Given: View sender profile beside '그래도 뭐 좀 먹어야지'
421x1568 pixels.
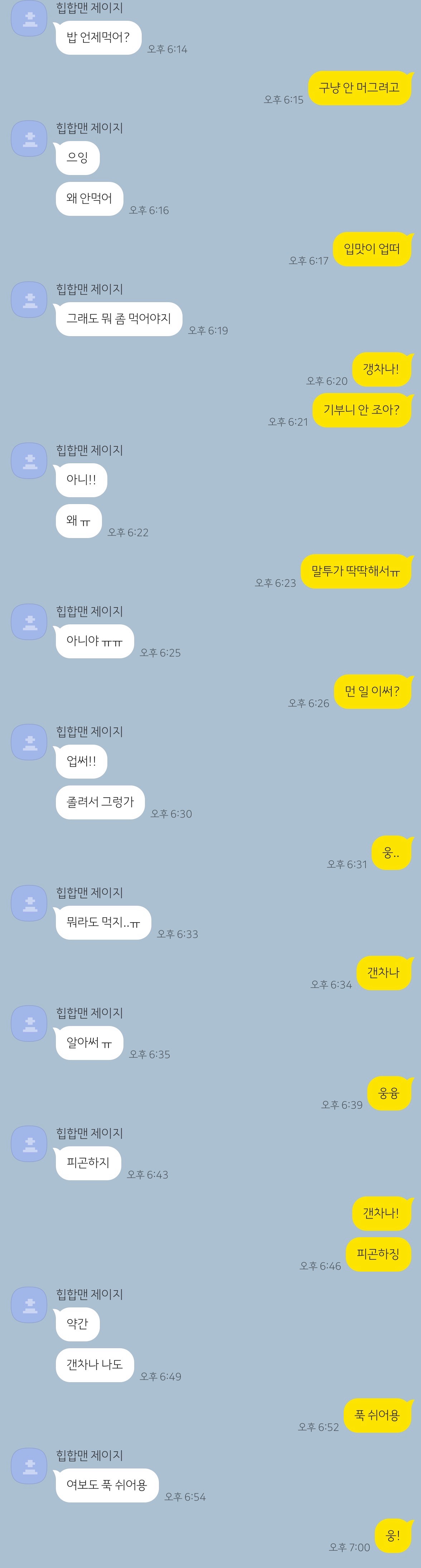Looking at the screenshot, I should [x=29, y=300].
